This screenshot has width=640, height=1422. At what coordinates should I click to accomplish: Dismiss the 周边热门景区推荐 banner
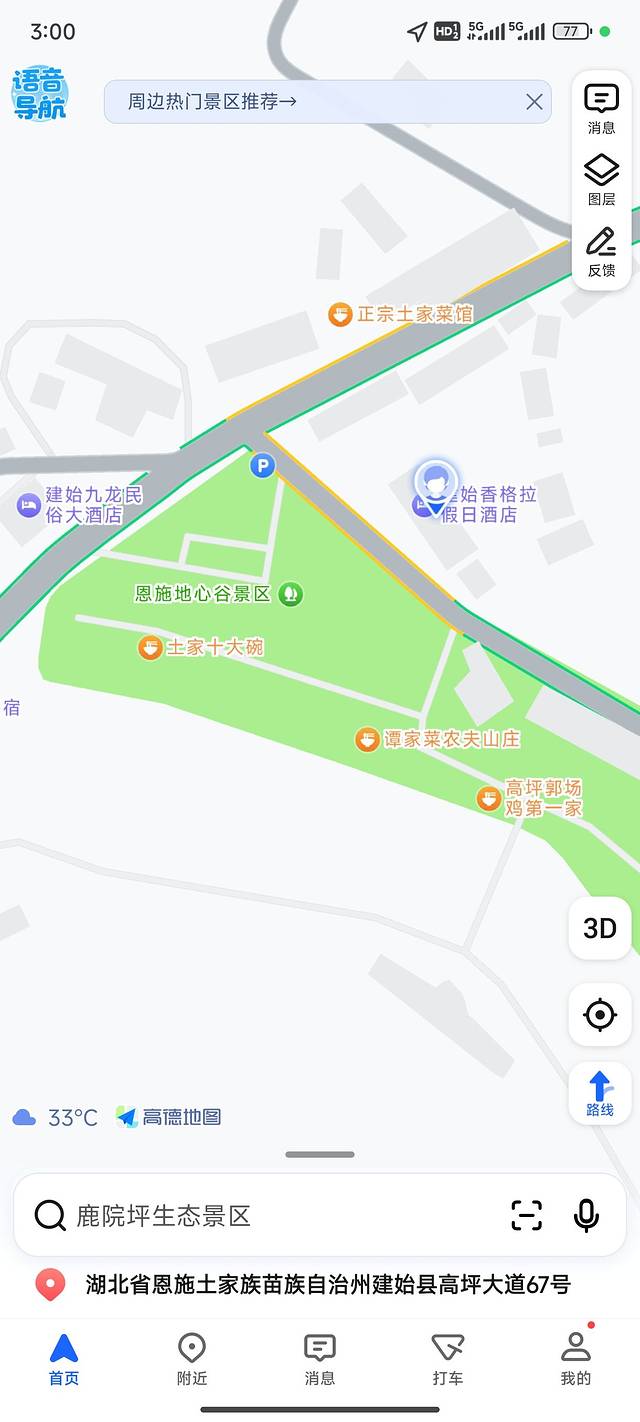pos(534,102)
